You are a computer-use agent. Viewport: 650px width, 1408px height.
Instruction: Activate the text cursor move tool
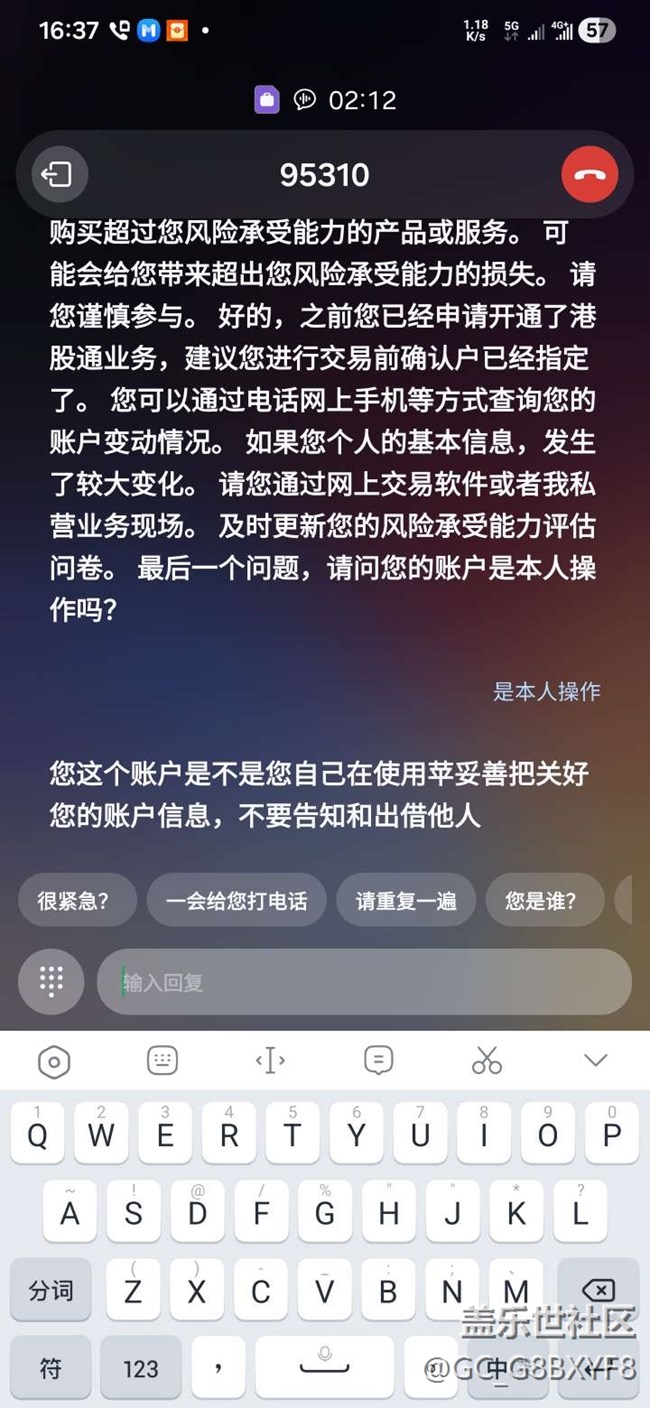[270, 1060]
